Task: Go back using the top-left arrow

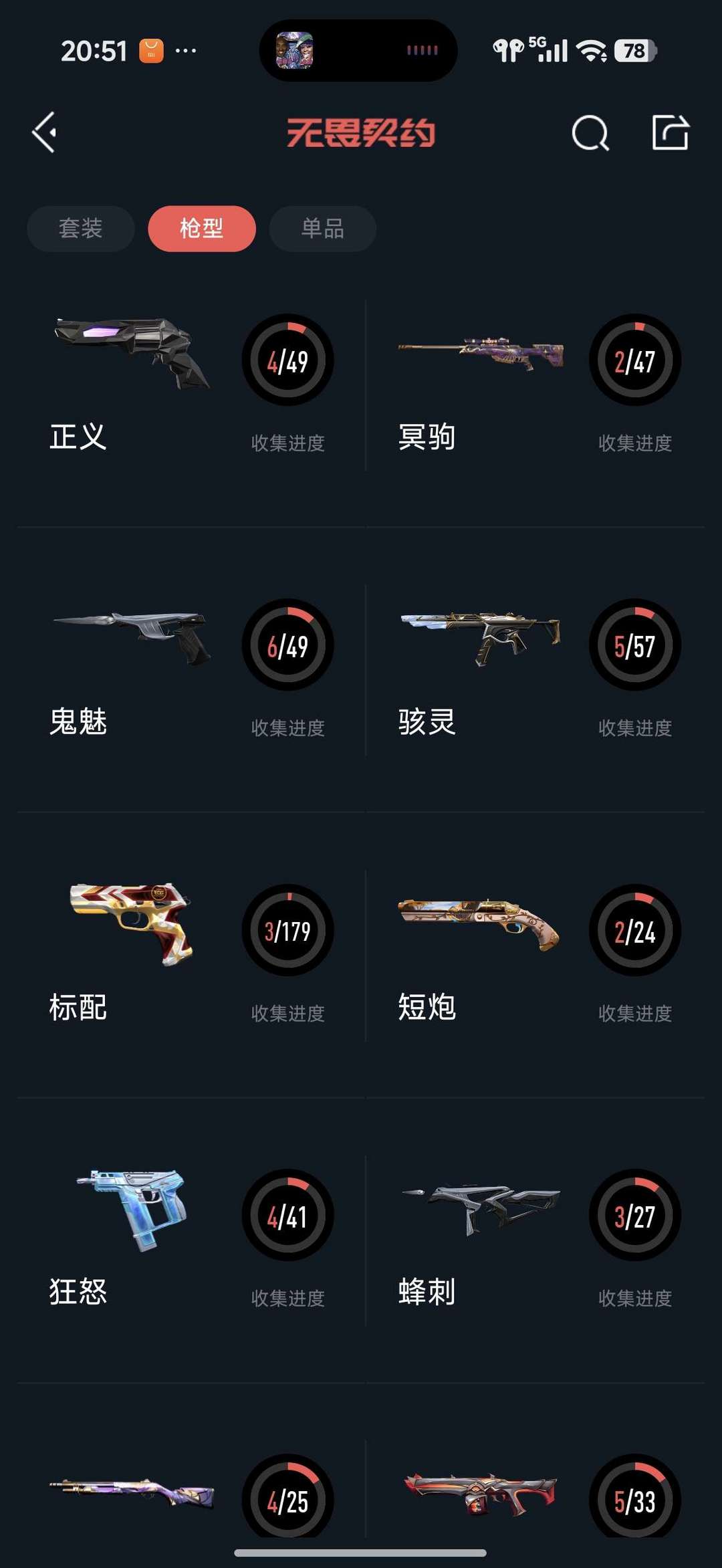Action: pos(45,132)
